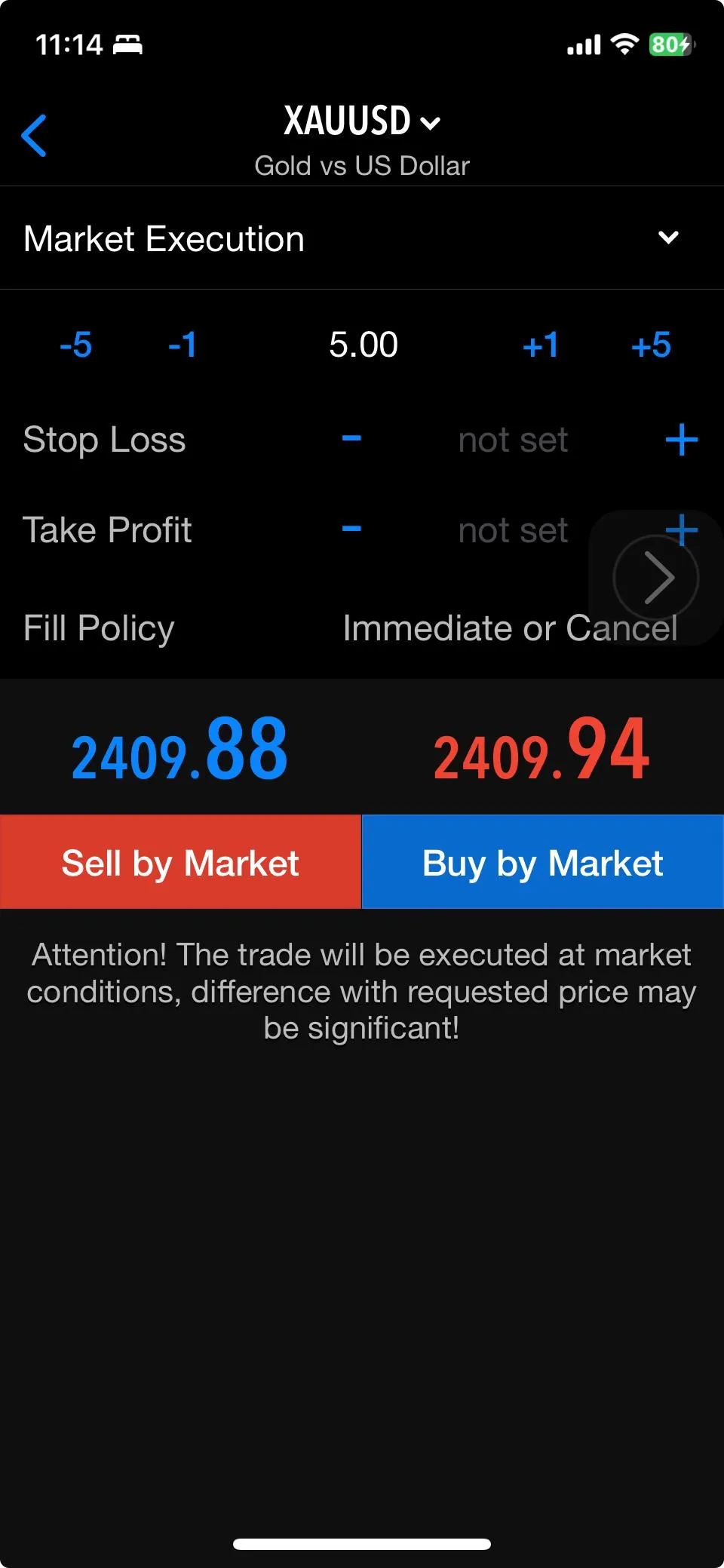Buy by Market at 2409.94

tap(543, 862)
